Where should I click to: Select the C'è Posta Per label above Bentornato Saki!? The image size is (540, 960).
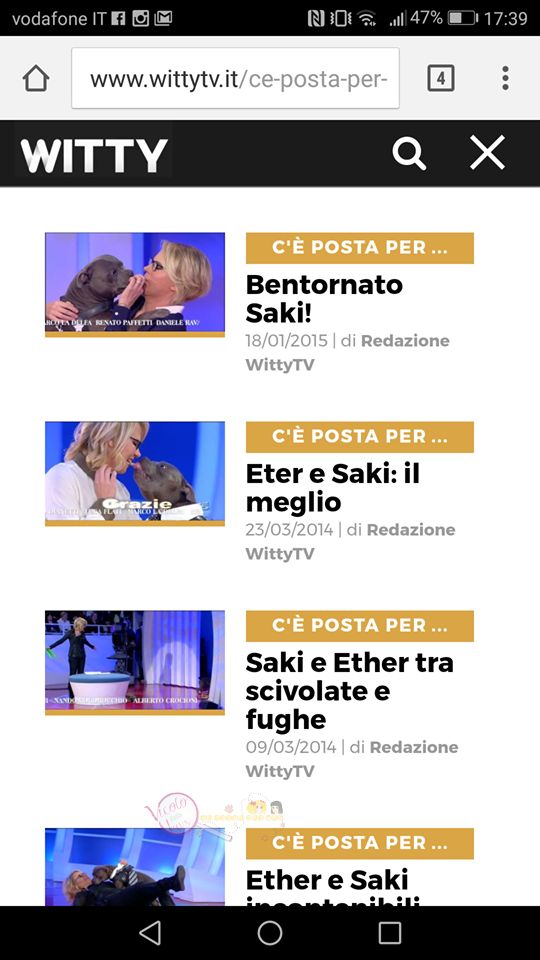[x=360, y=248]
